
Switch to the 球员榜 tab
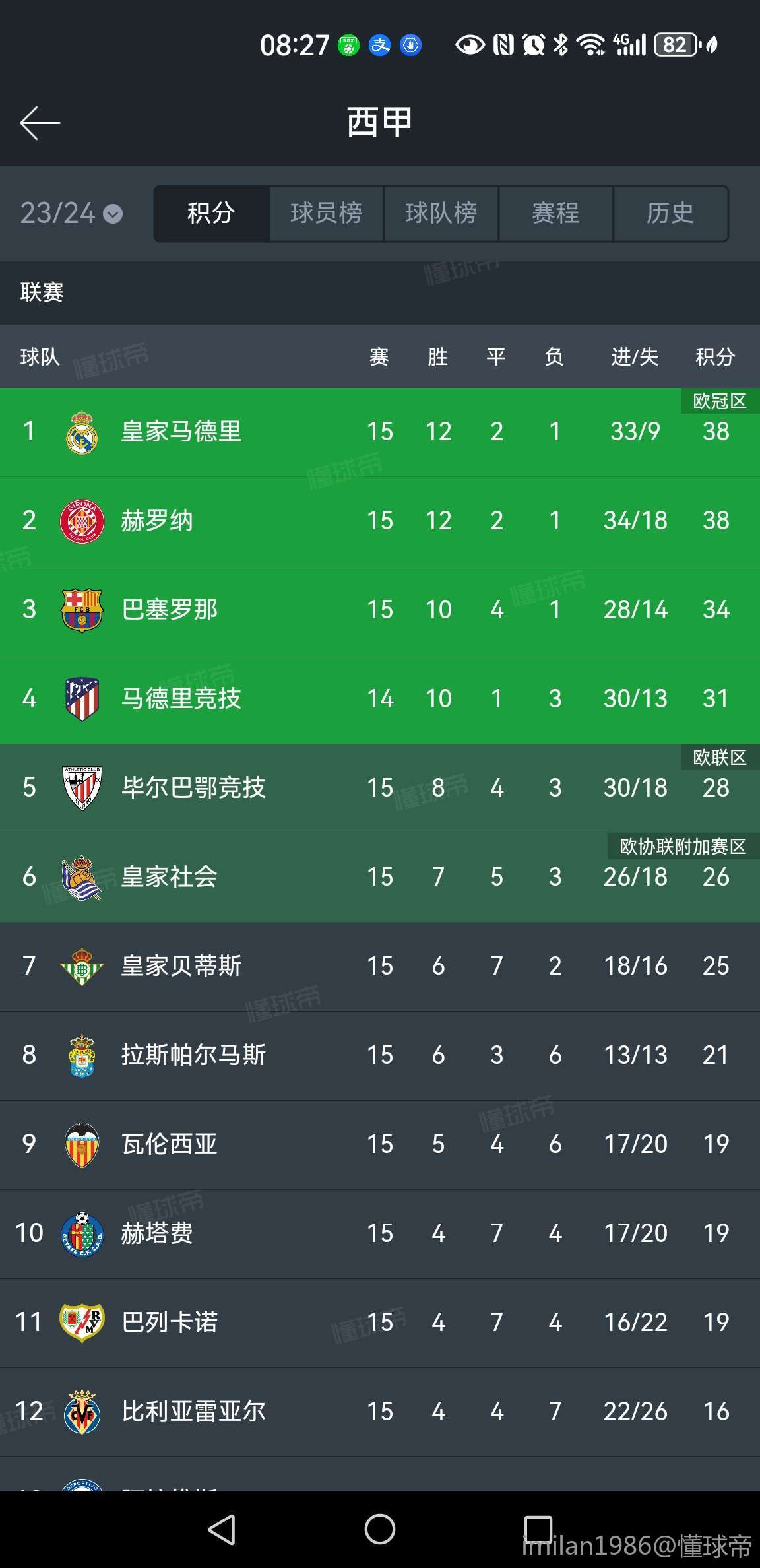[326, 213]
